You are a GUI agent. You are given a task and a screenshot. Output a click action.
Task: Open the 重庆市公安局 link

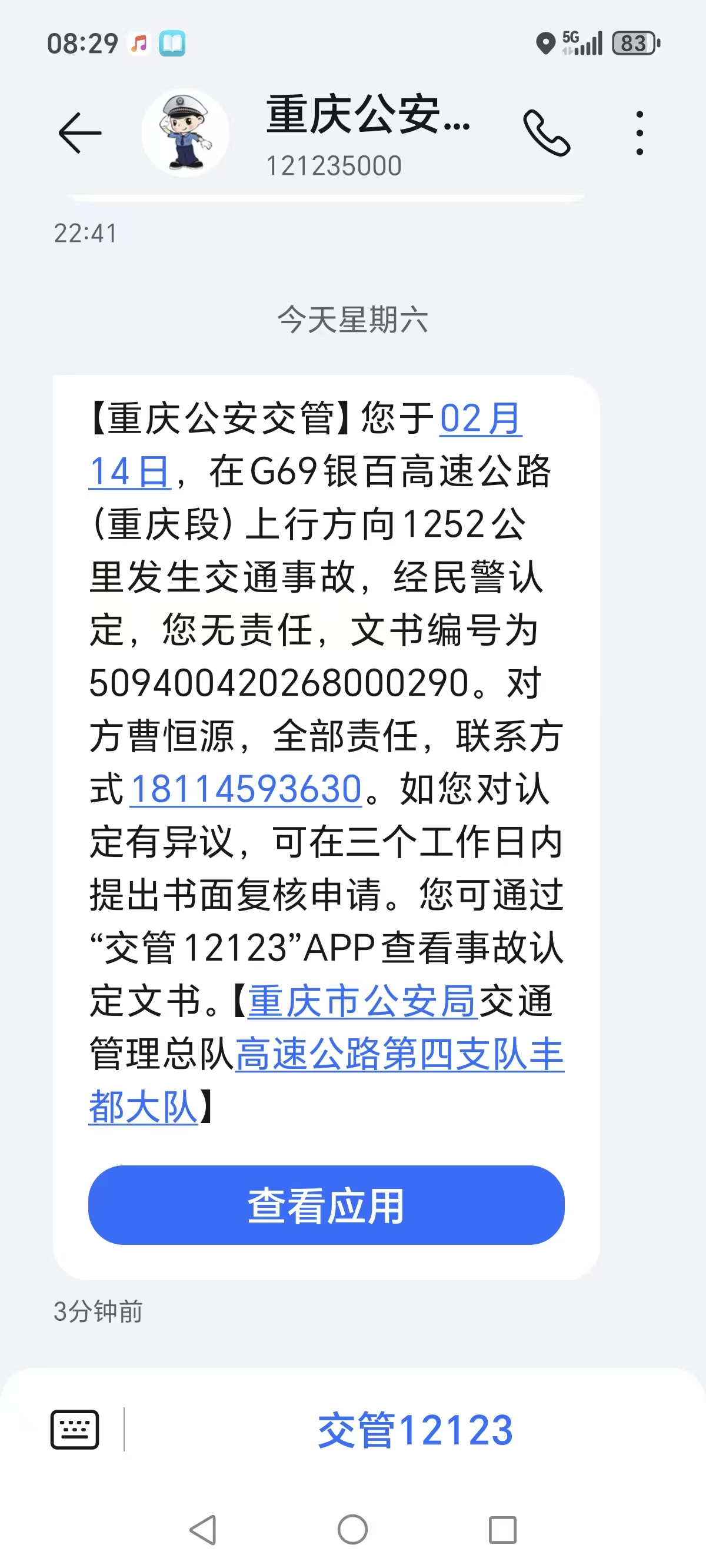(361, 1001)
